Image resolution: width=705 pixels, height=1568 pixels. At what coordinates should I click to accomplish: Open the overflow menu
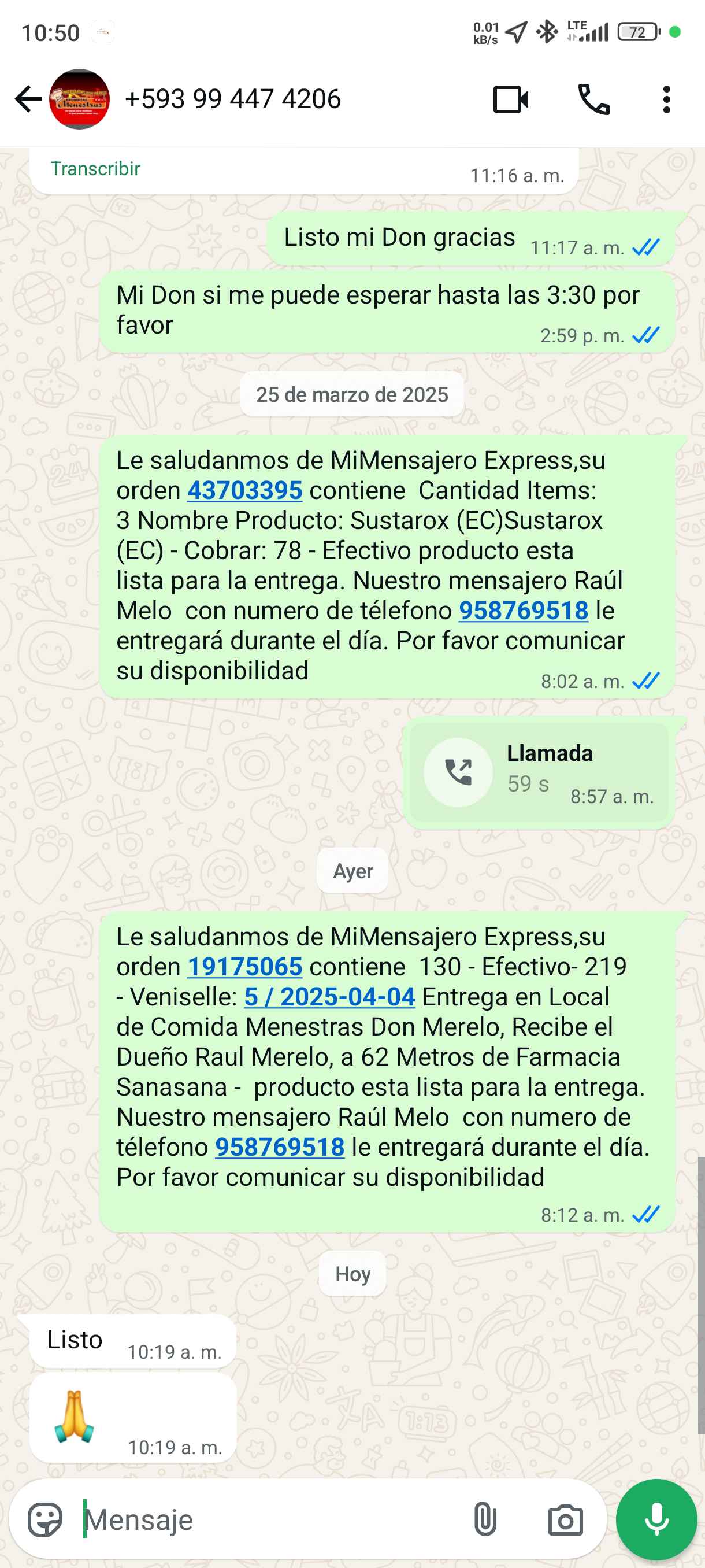[x=667, y=99]
